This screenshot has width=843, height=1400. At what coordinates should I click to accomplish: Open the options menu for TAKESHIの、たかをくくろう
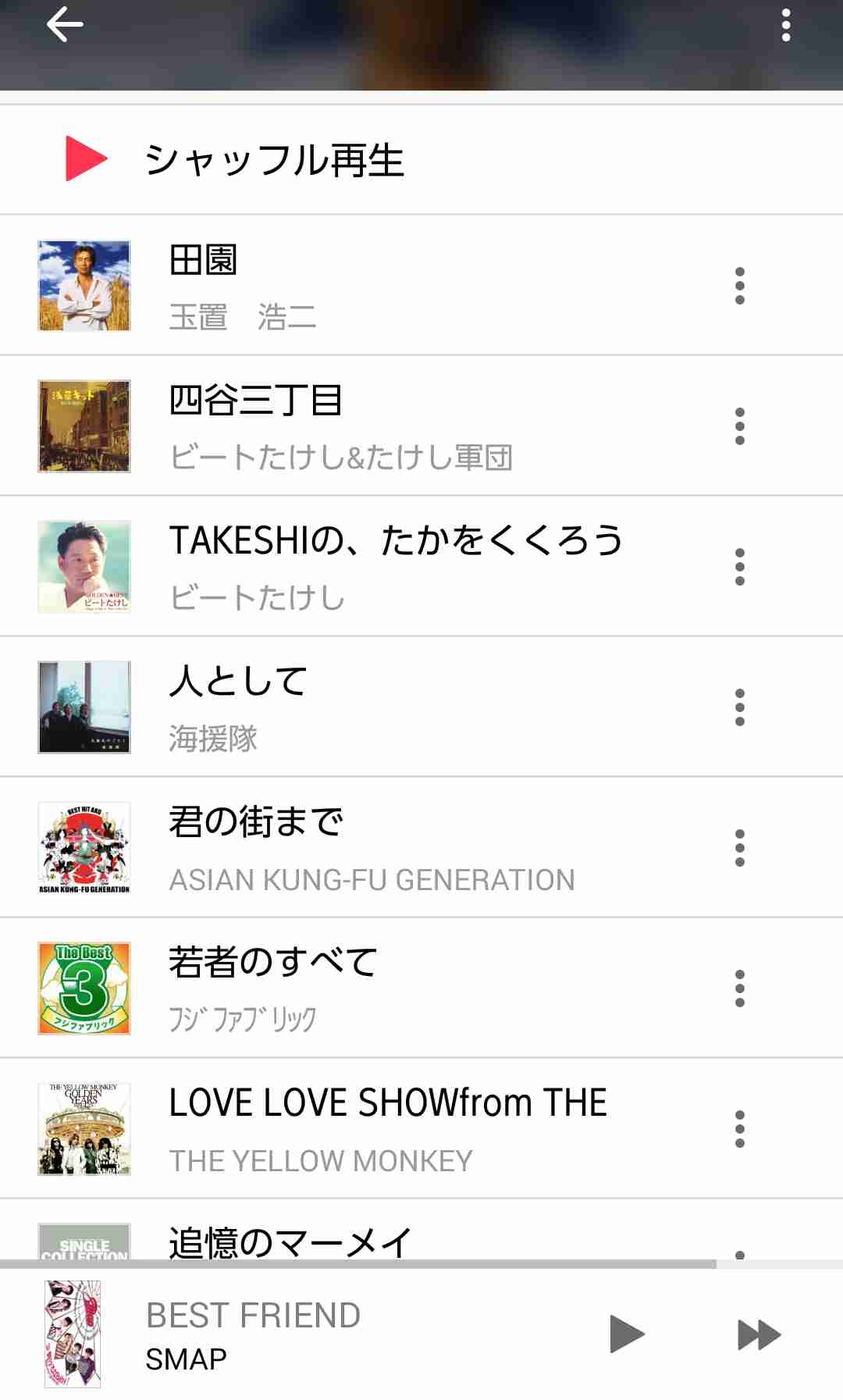pyautogui.click(x=738, y=566)
